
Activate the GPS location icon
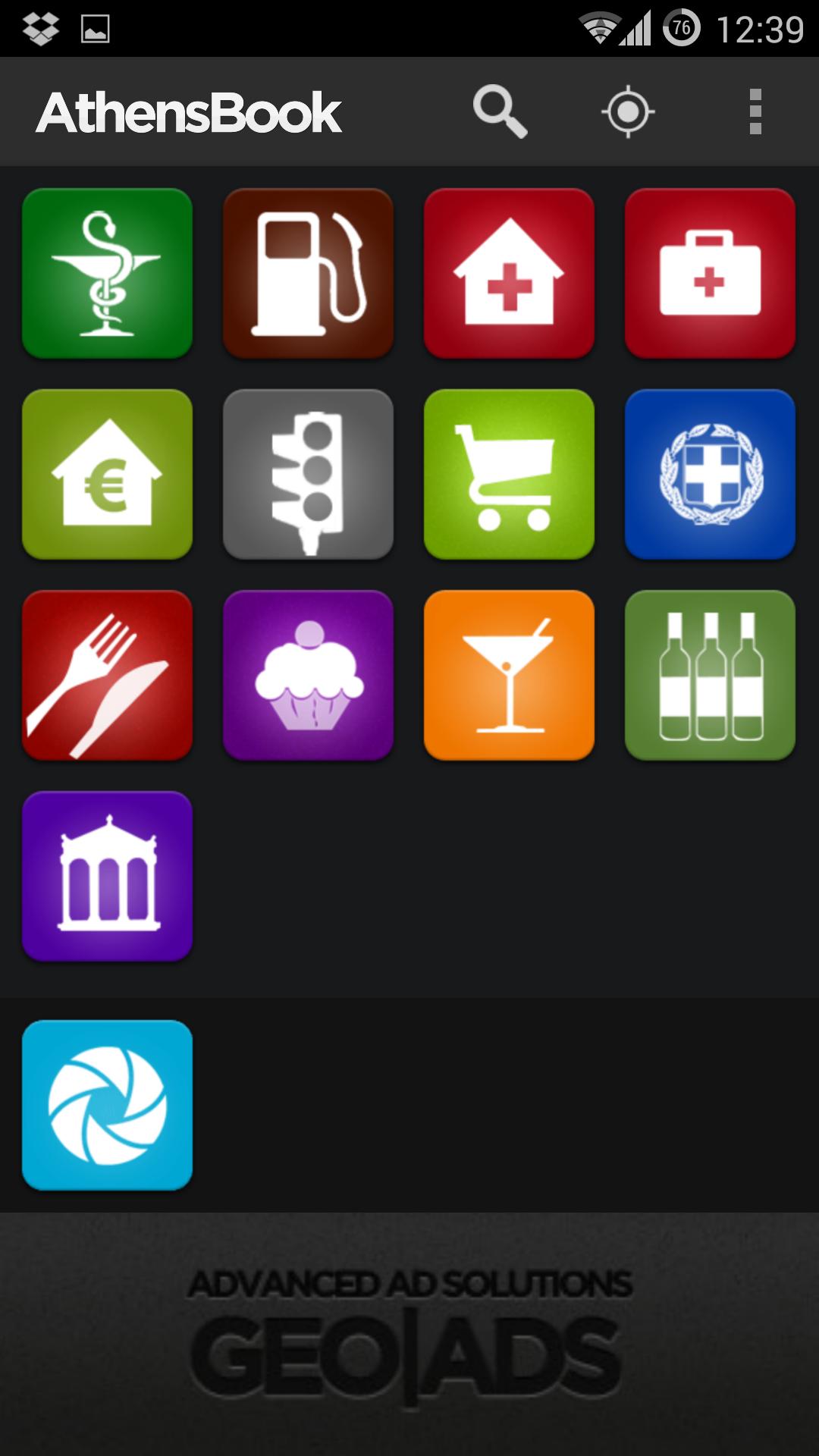pyautogui.click(x=628, y=111)
